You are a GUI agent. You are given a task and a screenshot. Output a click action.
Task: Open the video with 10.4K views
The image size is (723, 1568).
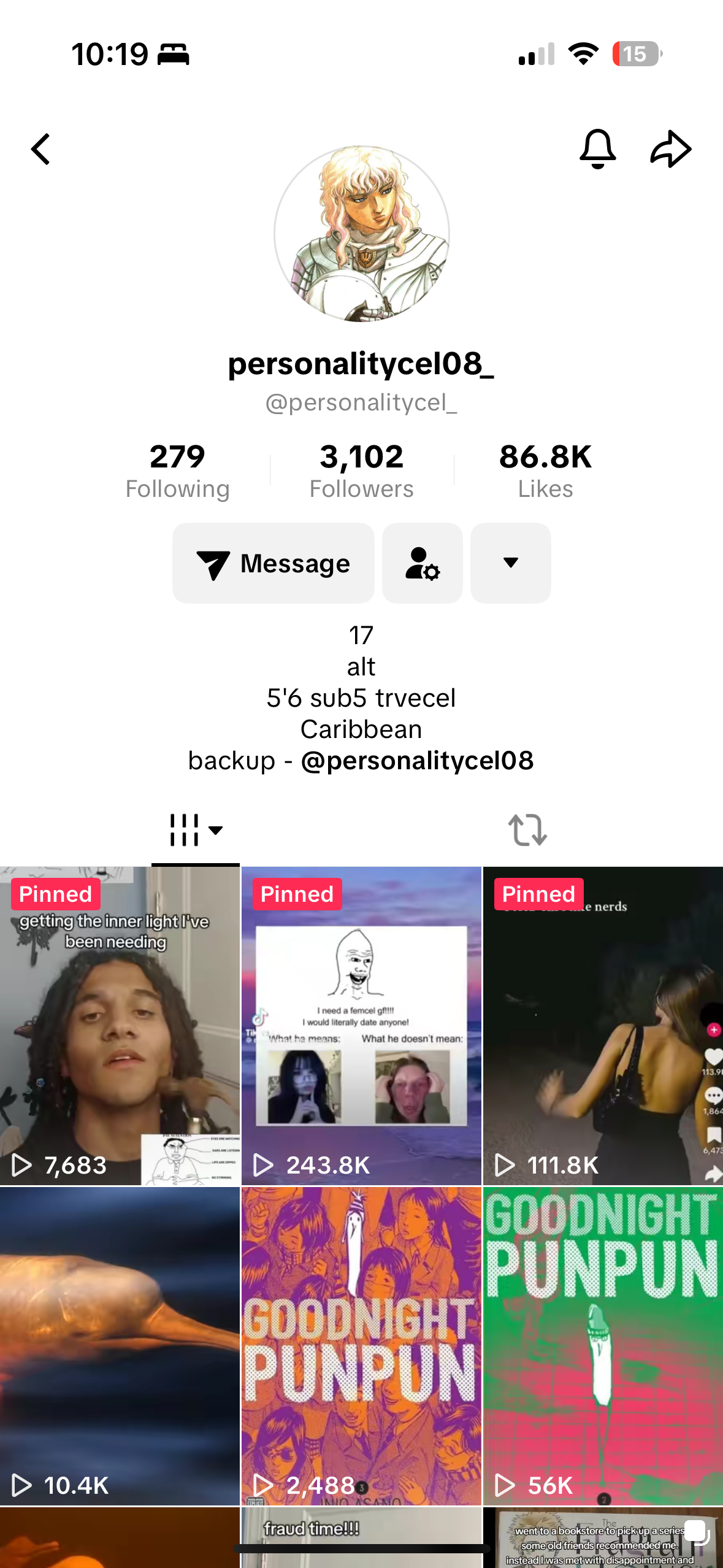point(120,1346)
